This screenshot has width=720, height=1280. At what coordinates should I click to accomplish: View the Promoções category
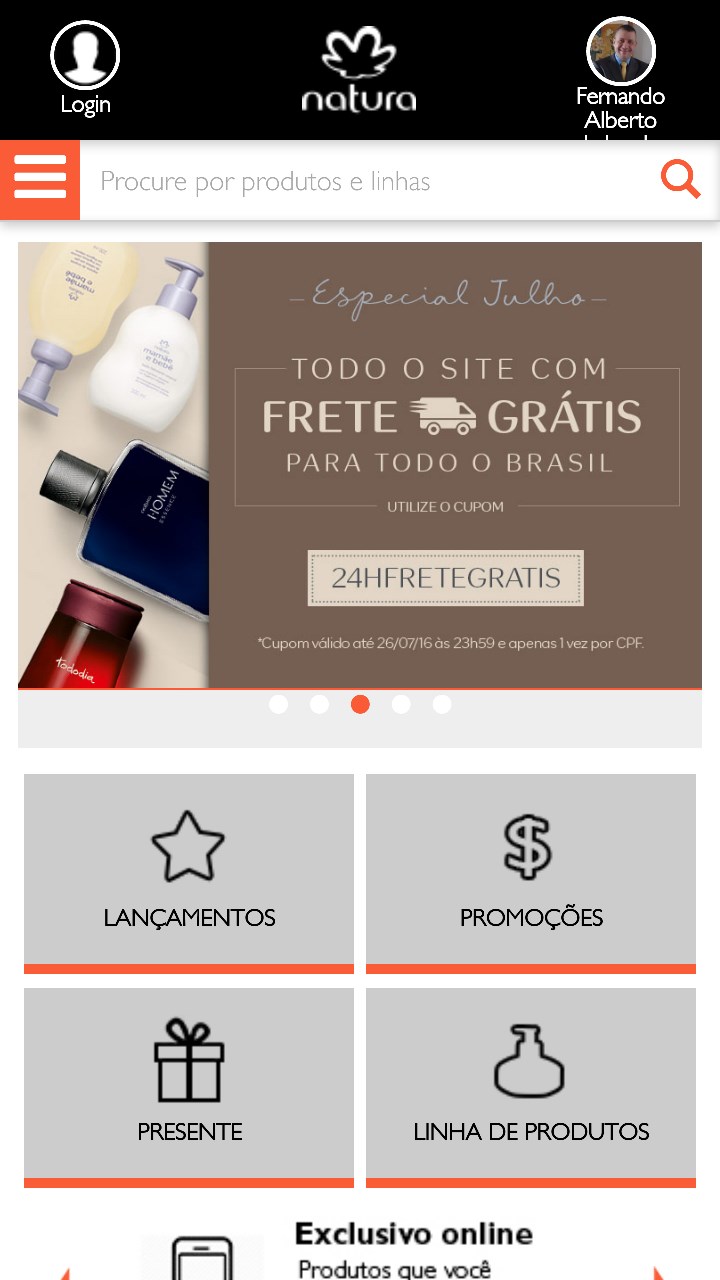click(x=531, y=872)
